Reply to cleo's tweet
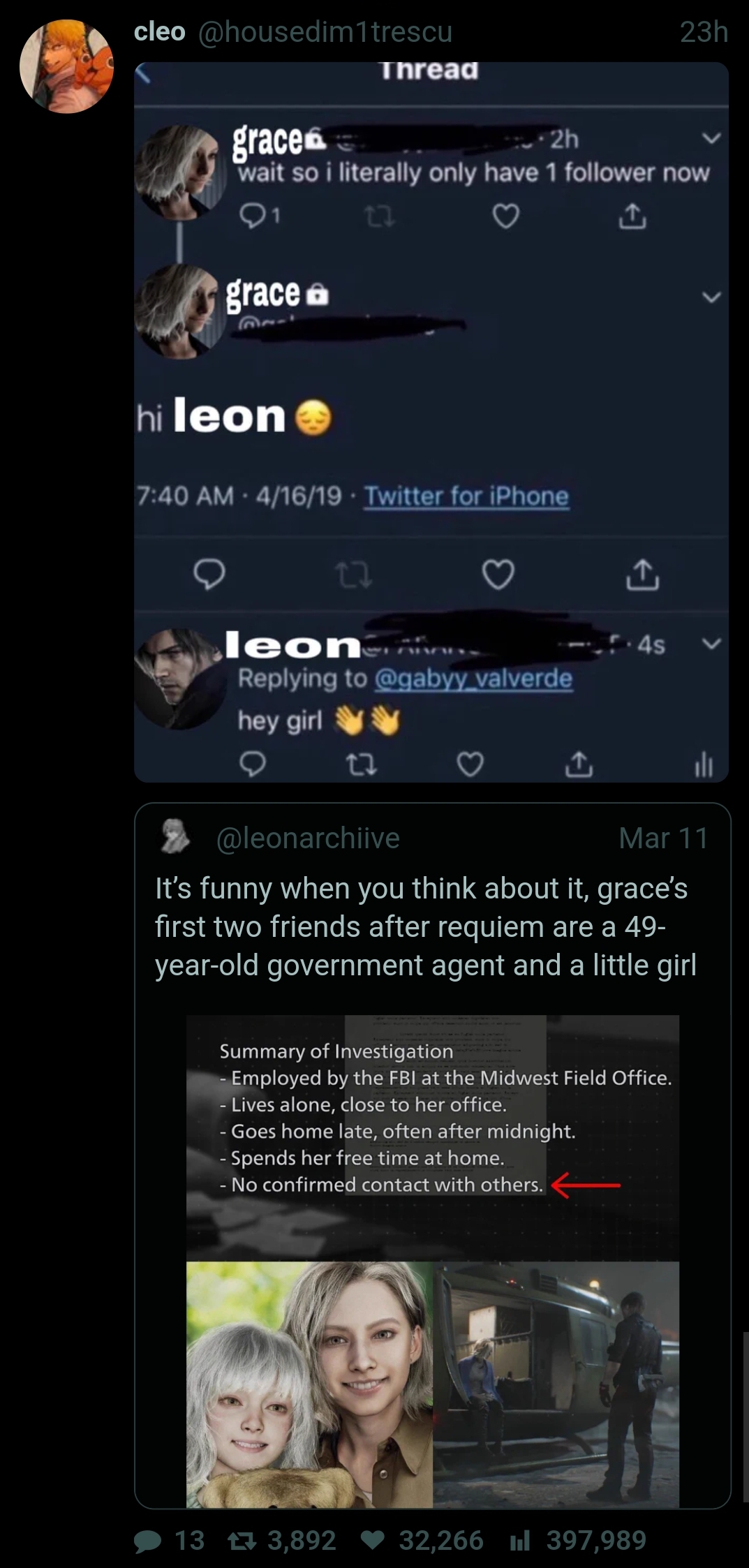 click(x=148, y=1541)
